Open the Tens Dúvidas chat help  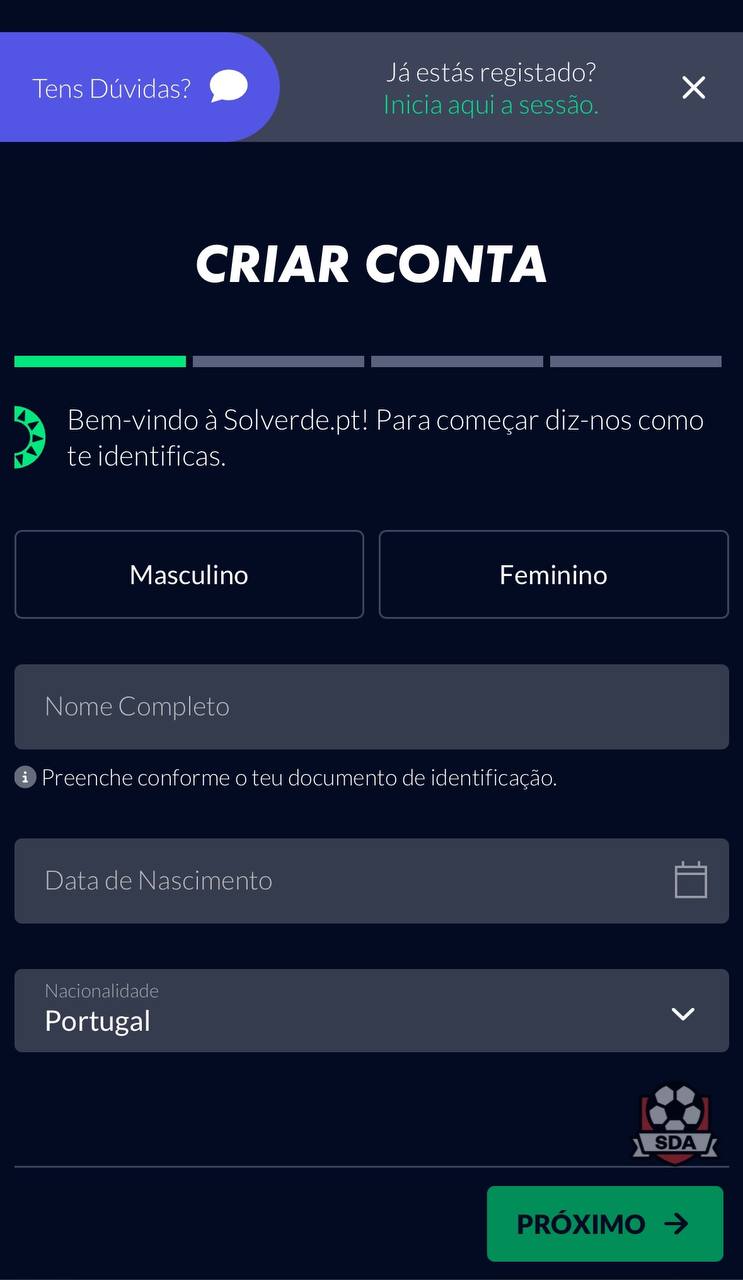tap(139, 88)
